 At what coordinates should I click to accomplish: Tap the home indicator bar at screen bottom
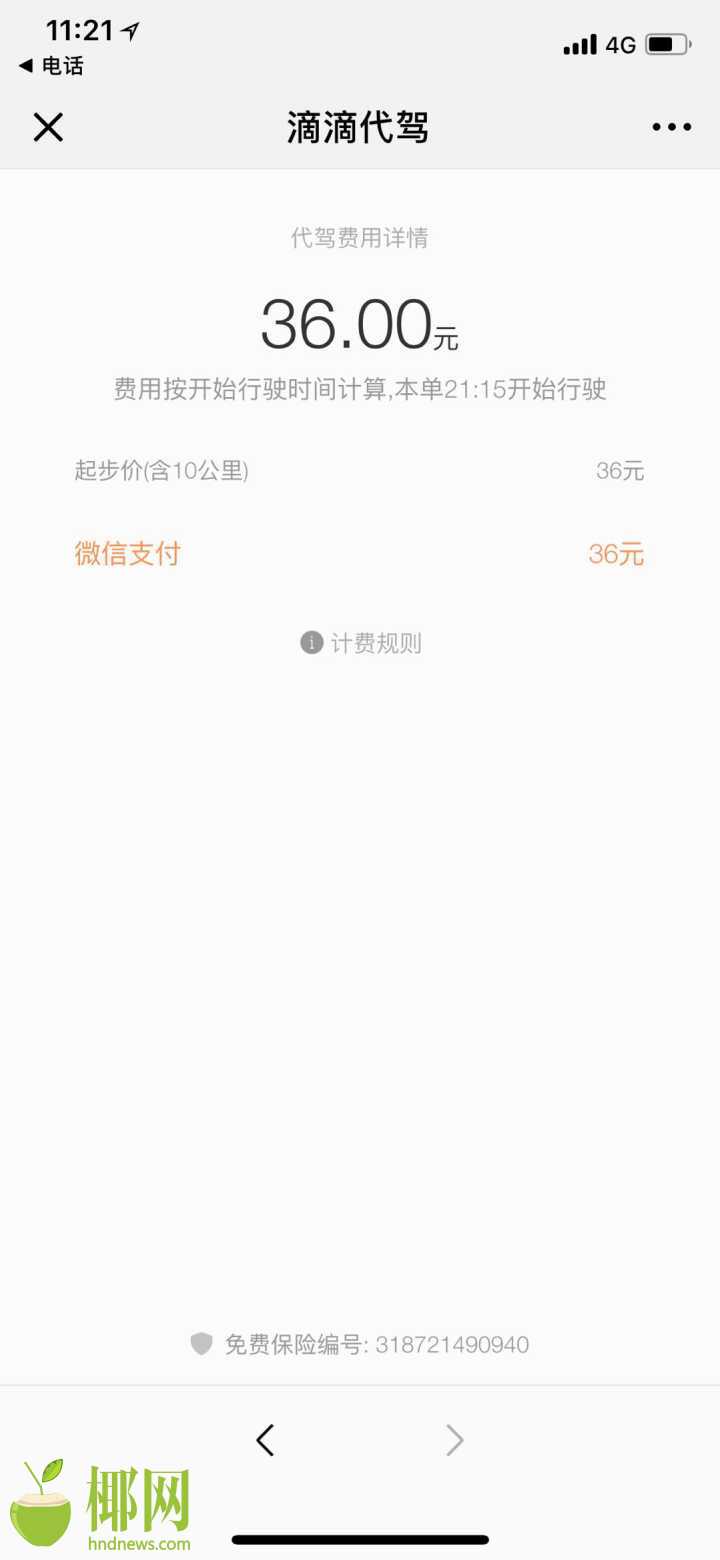[x=360, y=1539]
